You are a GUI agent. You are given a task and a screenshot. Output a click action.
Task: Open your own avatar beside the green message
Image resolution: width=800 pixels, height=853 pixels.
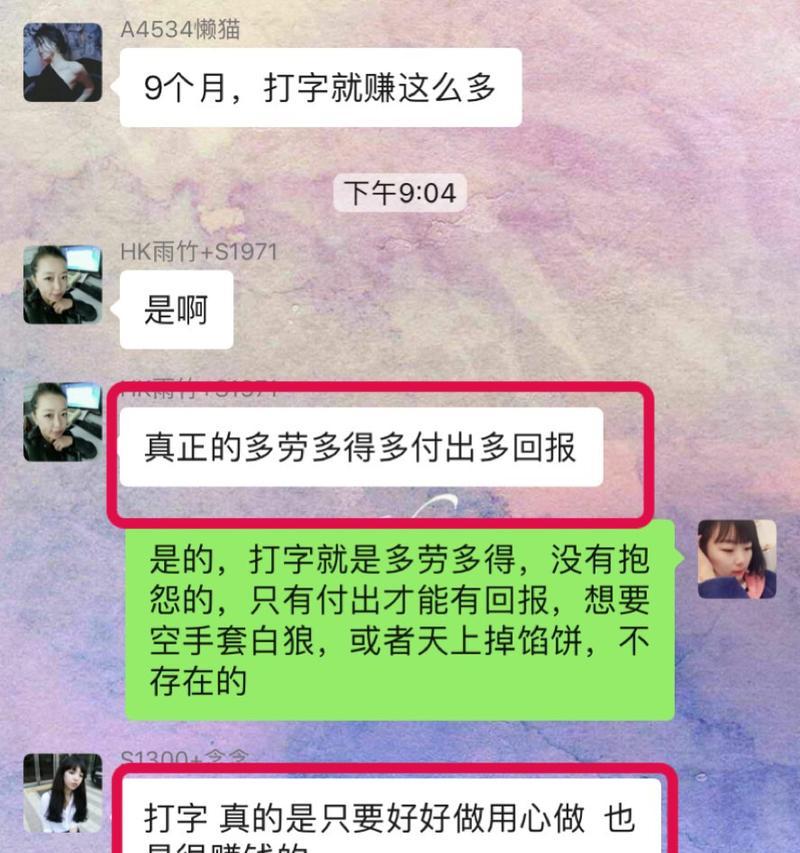click(737, 558)
